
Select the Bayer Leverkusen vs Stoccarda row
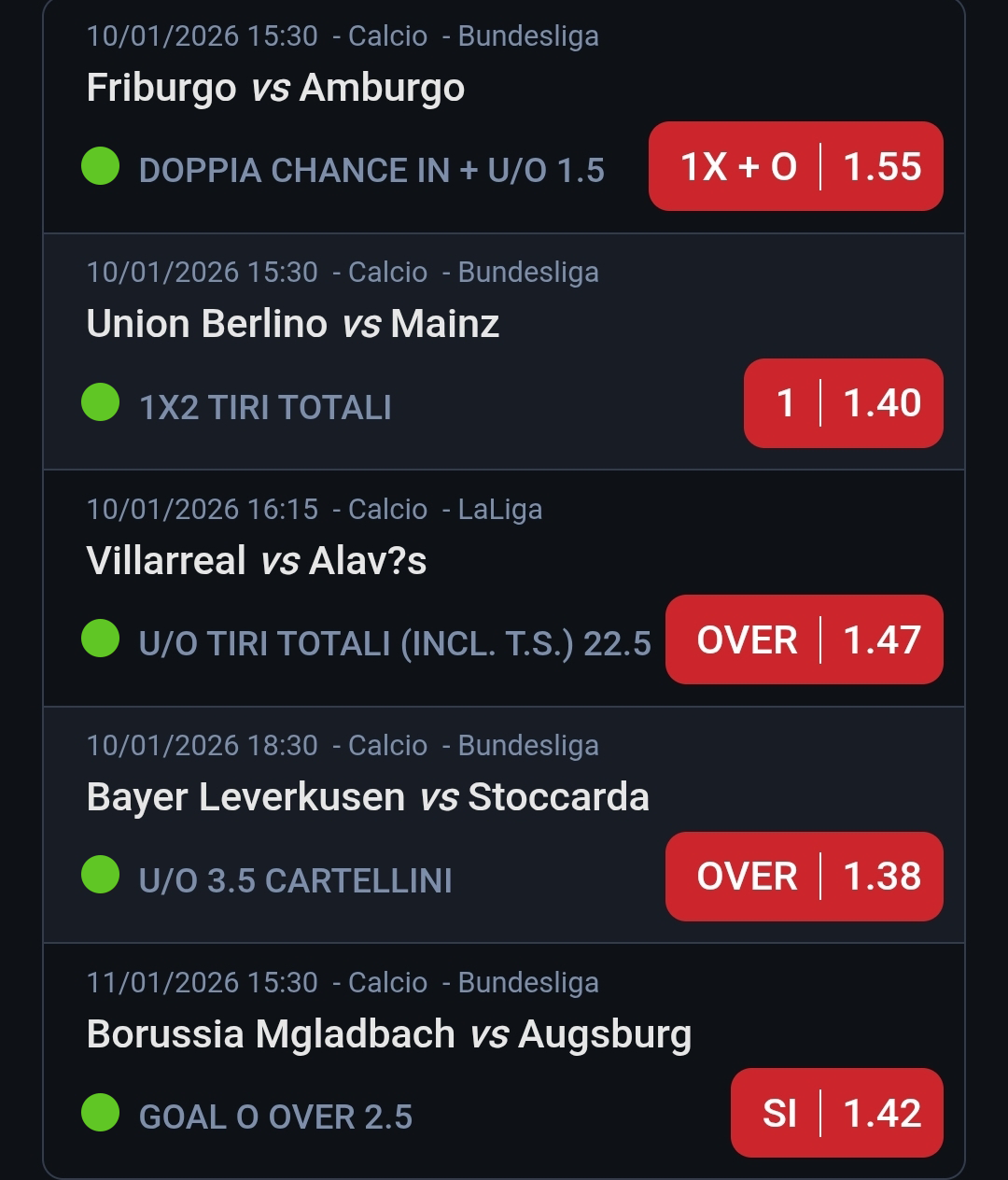[x=368, y=797]
